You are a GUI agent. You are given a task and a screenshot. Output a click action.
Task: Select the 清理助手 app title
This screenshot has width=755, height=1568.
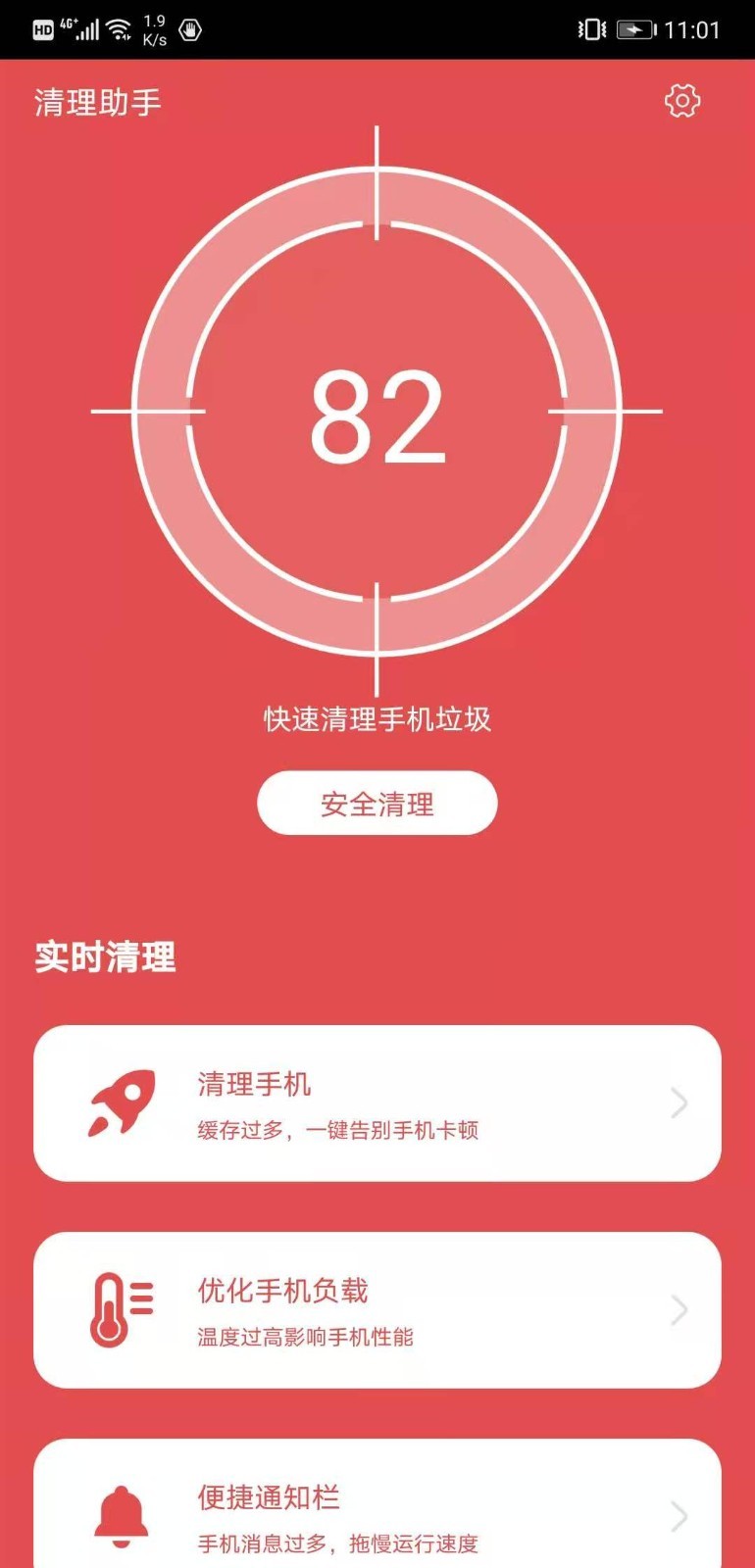(x=95, y=101)
